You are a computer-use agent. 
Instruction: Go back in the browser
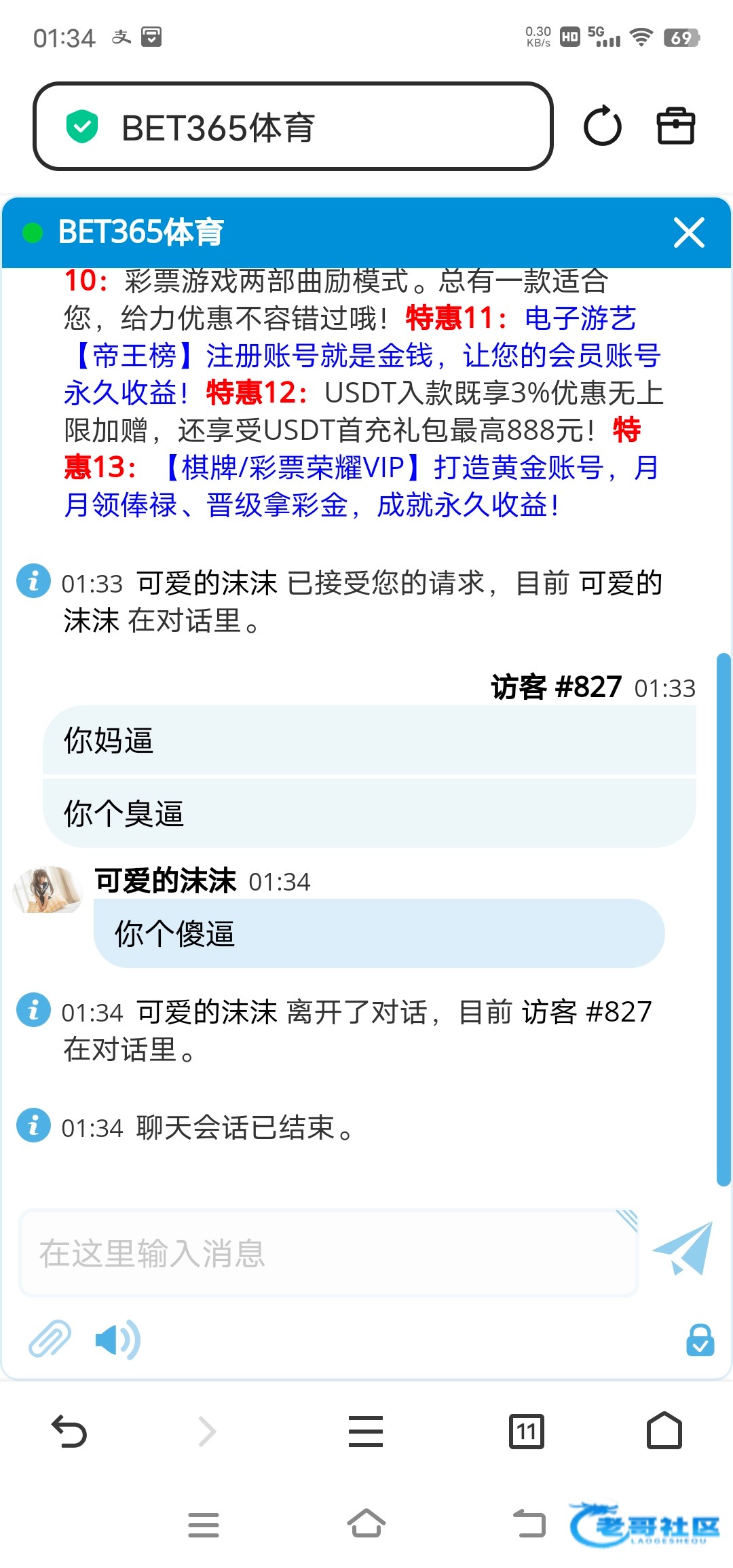pos(69,1432)
